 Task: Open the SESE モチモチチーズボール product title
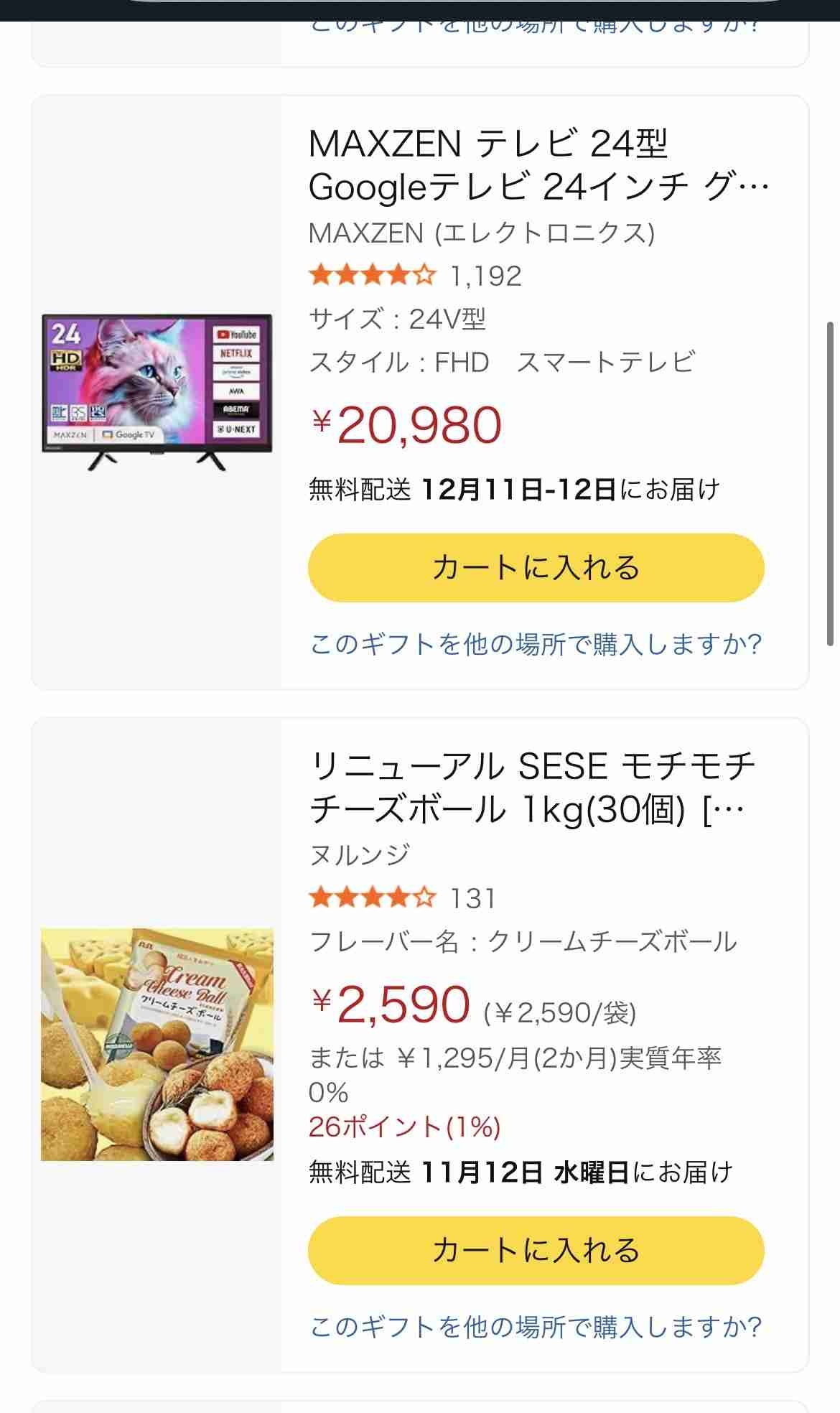coord(531,788)
